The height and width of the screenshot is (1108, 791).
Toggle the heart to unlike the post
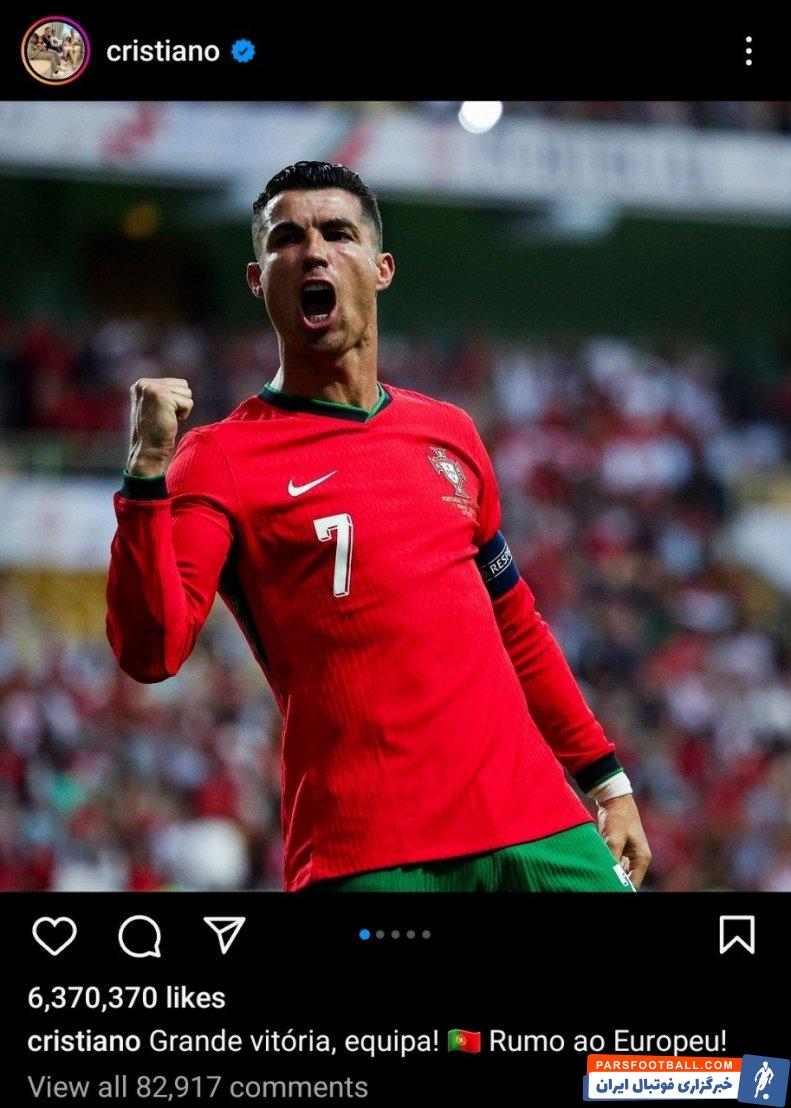point(55,935)
